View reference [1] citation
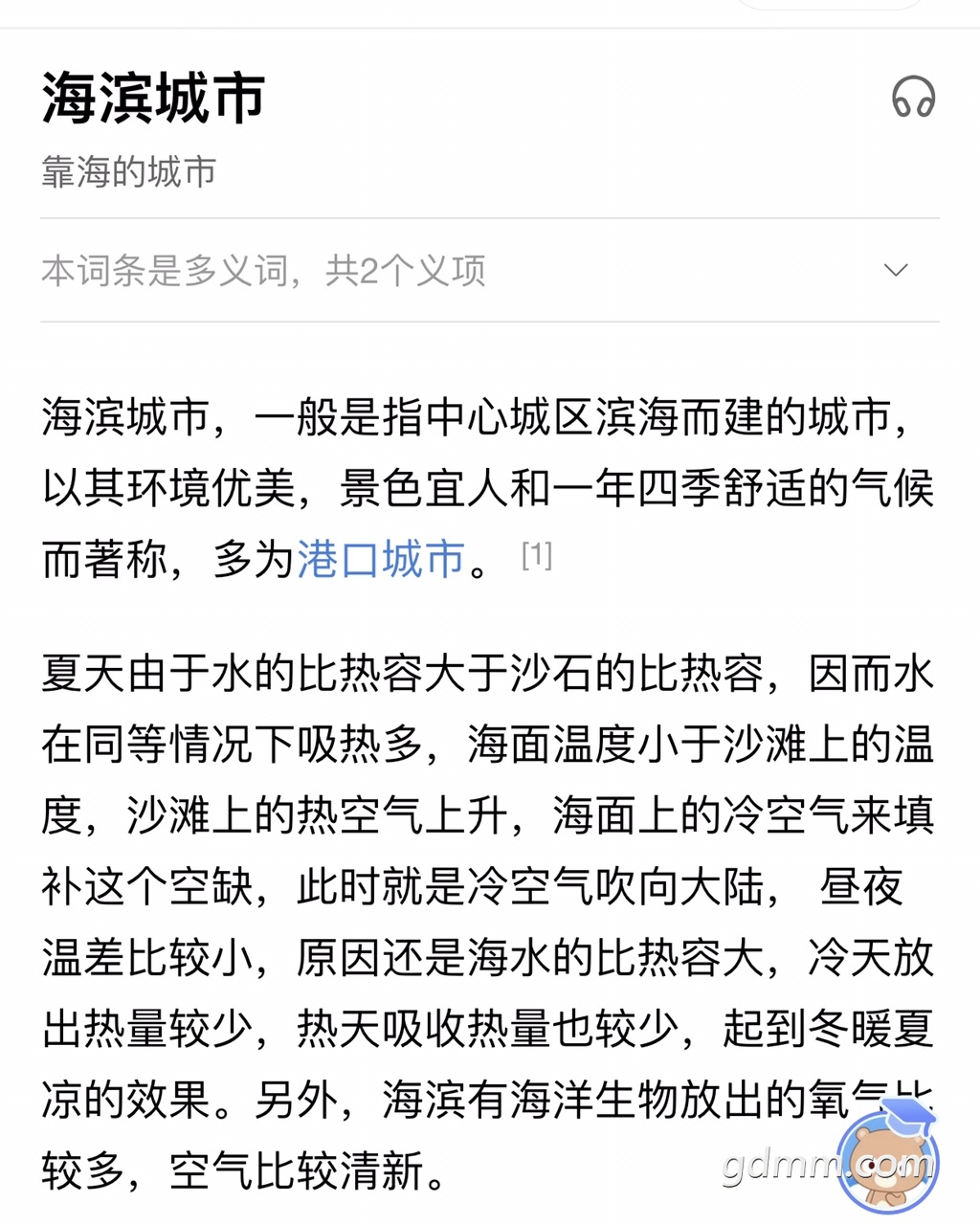980x1225 pixels. 537,554
